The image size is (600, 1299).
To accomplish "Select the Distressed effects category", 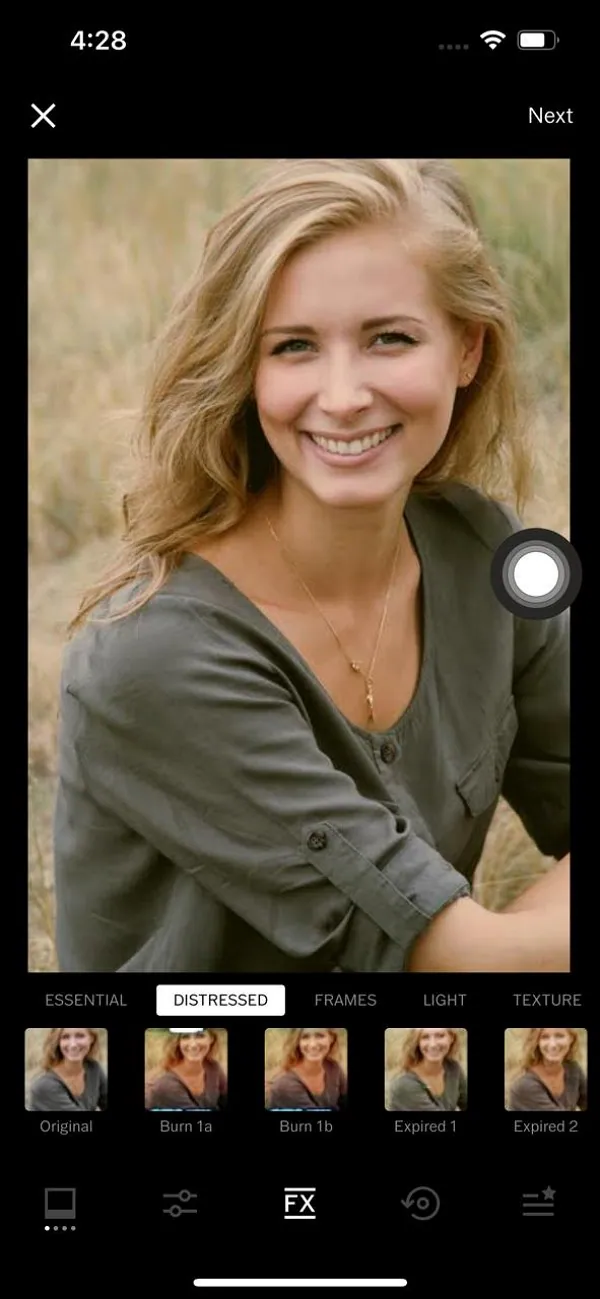I will [221, 1000].
